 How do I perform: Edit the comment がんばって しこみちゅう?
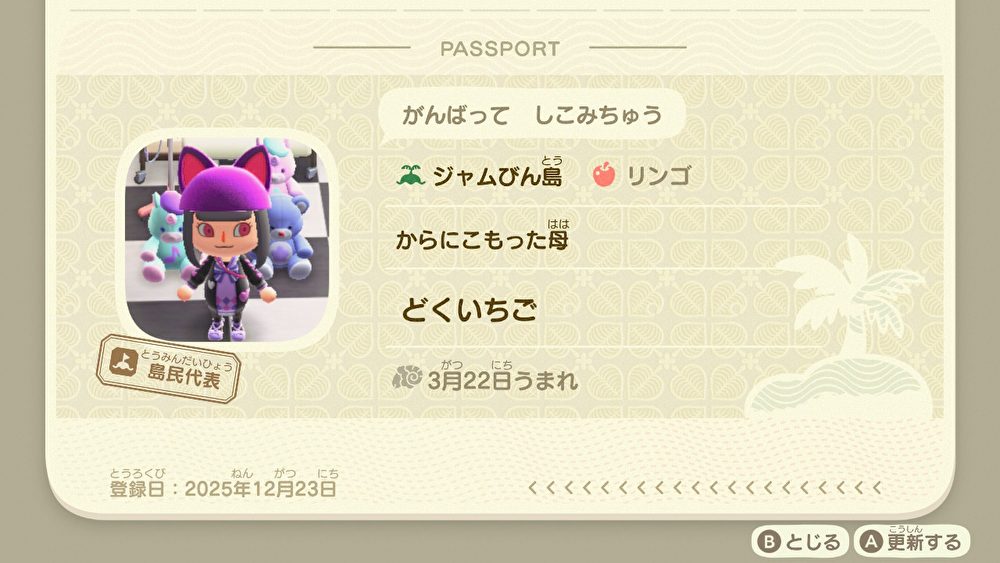click(x=532, y=115)
